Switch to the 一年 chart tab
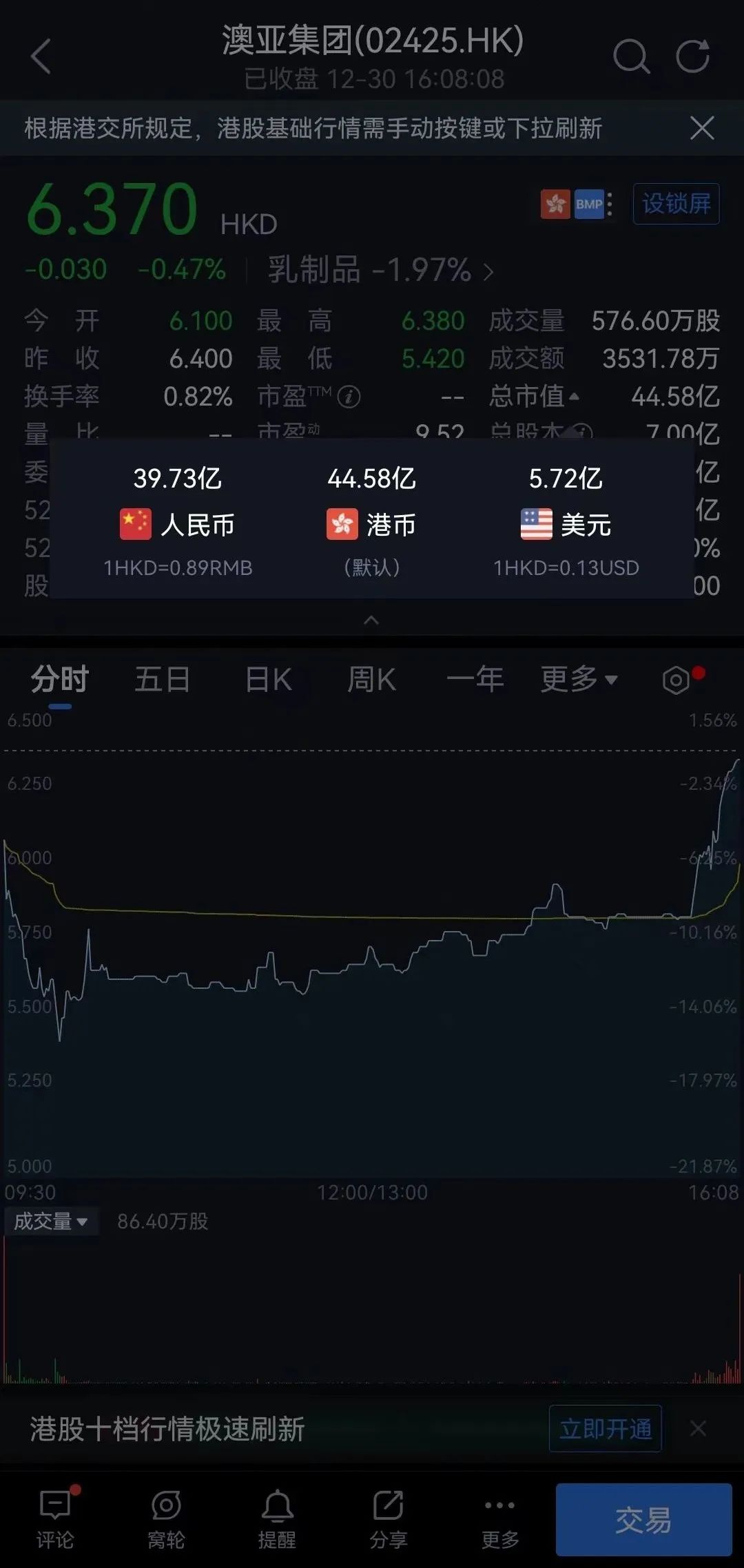Screen dimensions: 744x1568 coord(475,680)
